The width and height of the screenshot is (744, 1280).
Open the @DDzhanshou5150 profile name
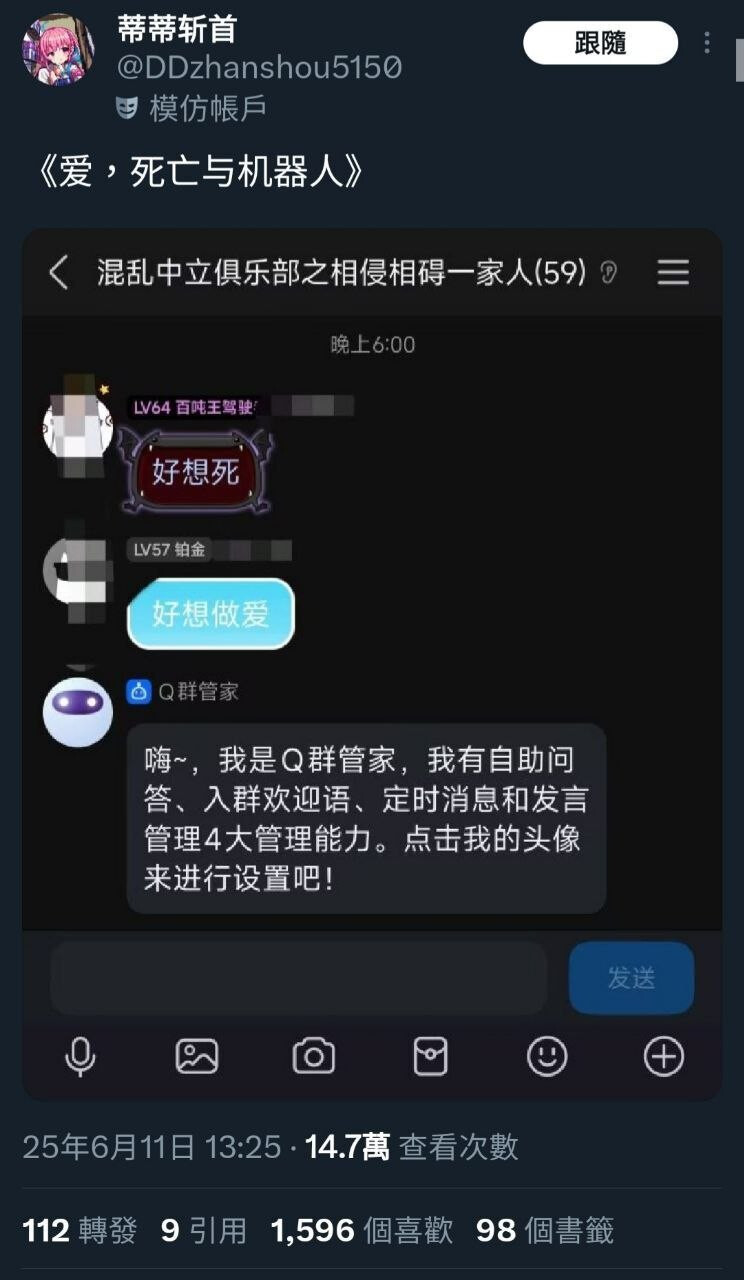[260, 67]
